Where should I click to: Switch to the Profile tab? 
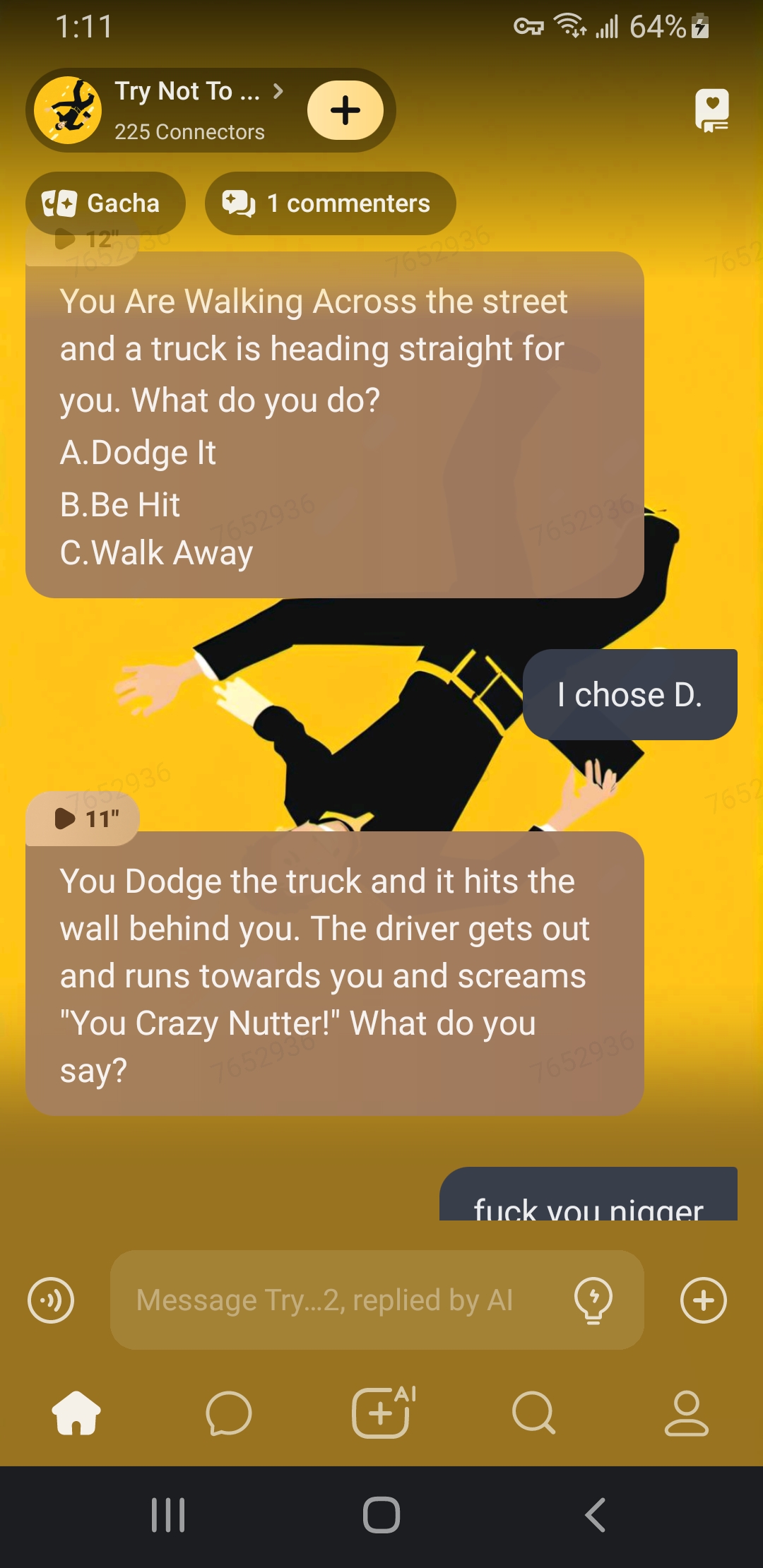coord(686,1413)
